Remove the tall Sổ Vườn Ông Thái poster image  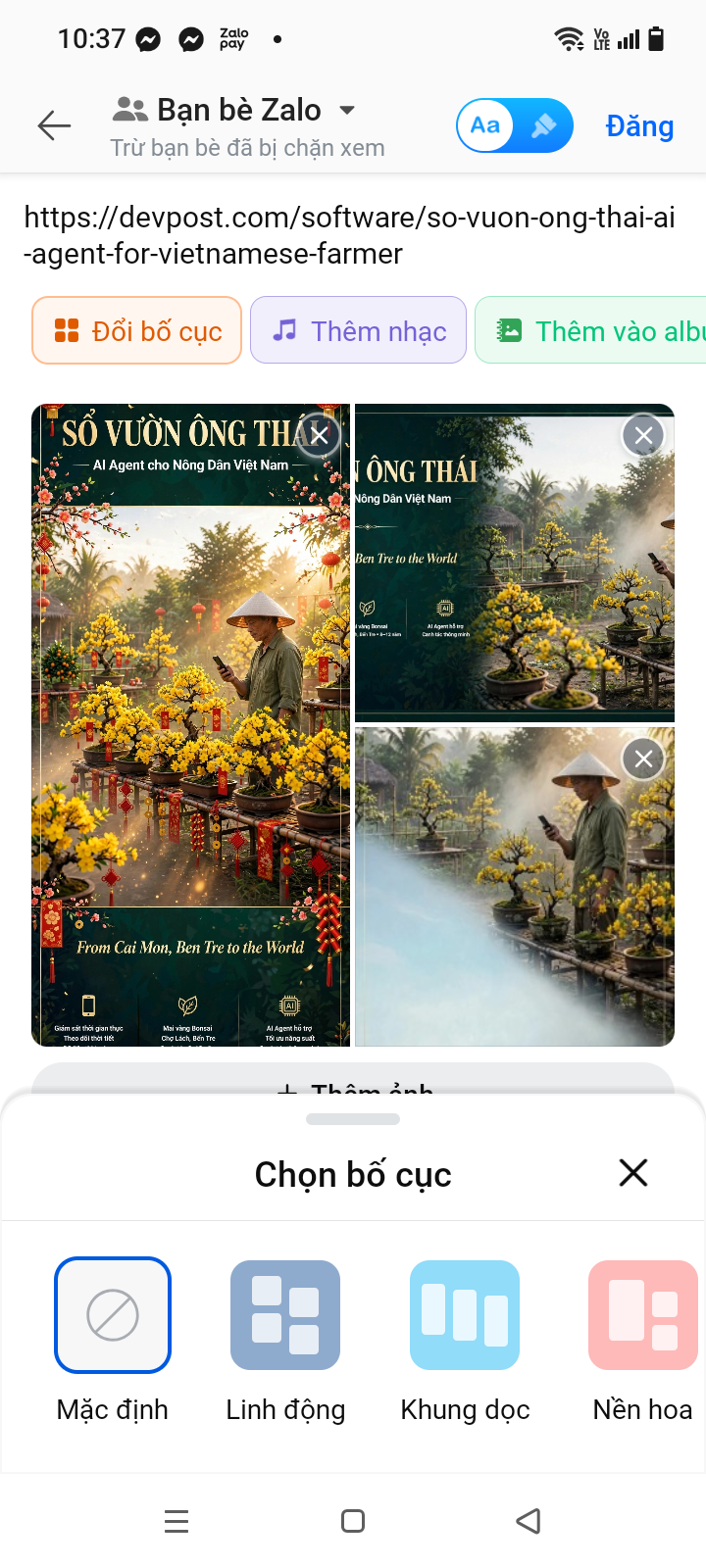point(319,435)
